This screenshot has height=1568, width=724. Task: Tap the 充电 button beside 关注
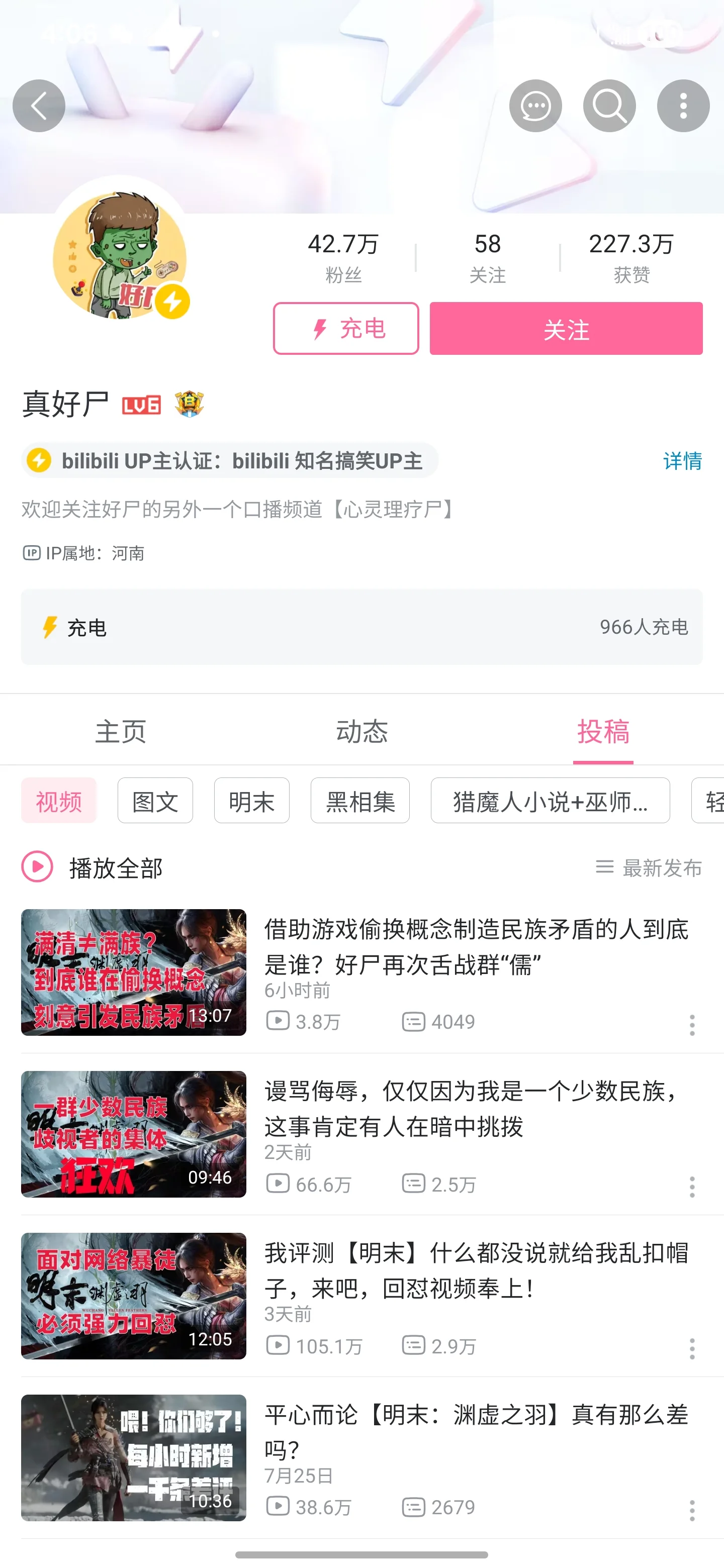click(x=346, y=329)
